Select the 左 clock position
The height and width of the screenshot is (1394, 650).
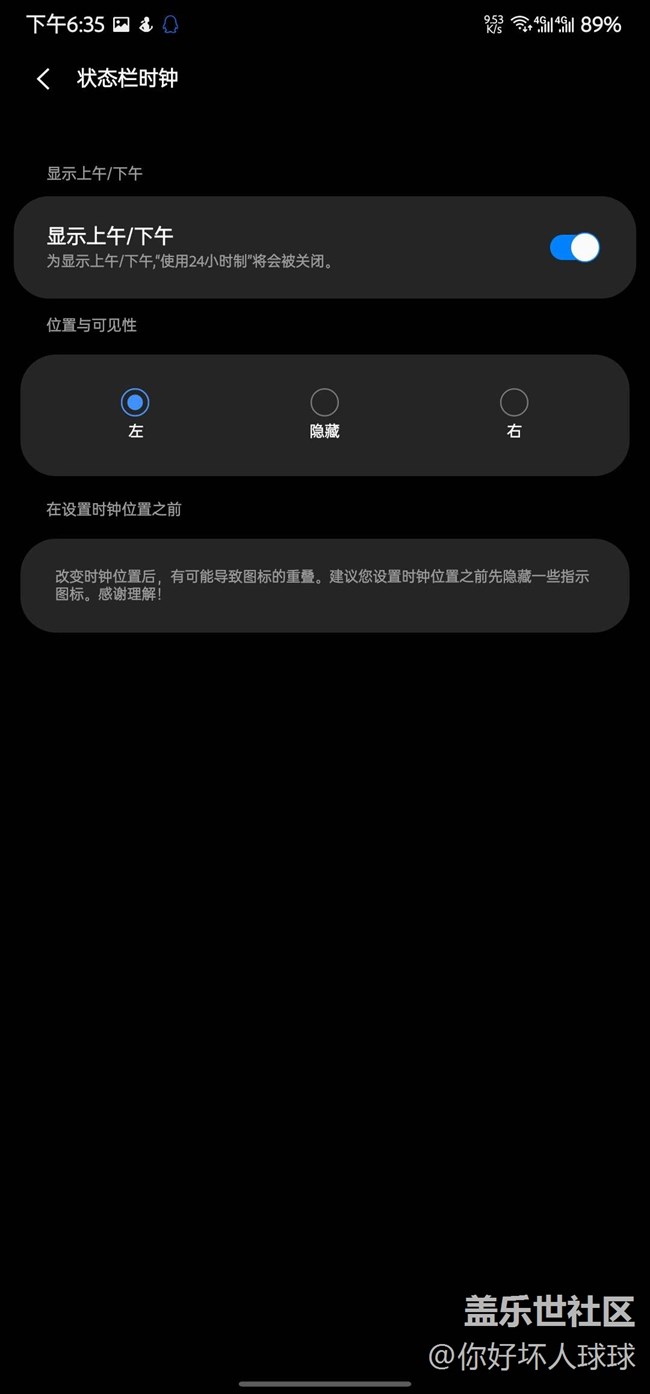click(135, 403)
